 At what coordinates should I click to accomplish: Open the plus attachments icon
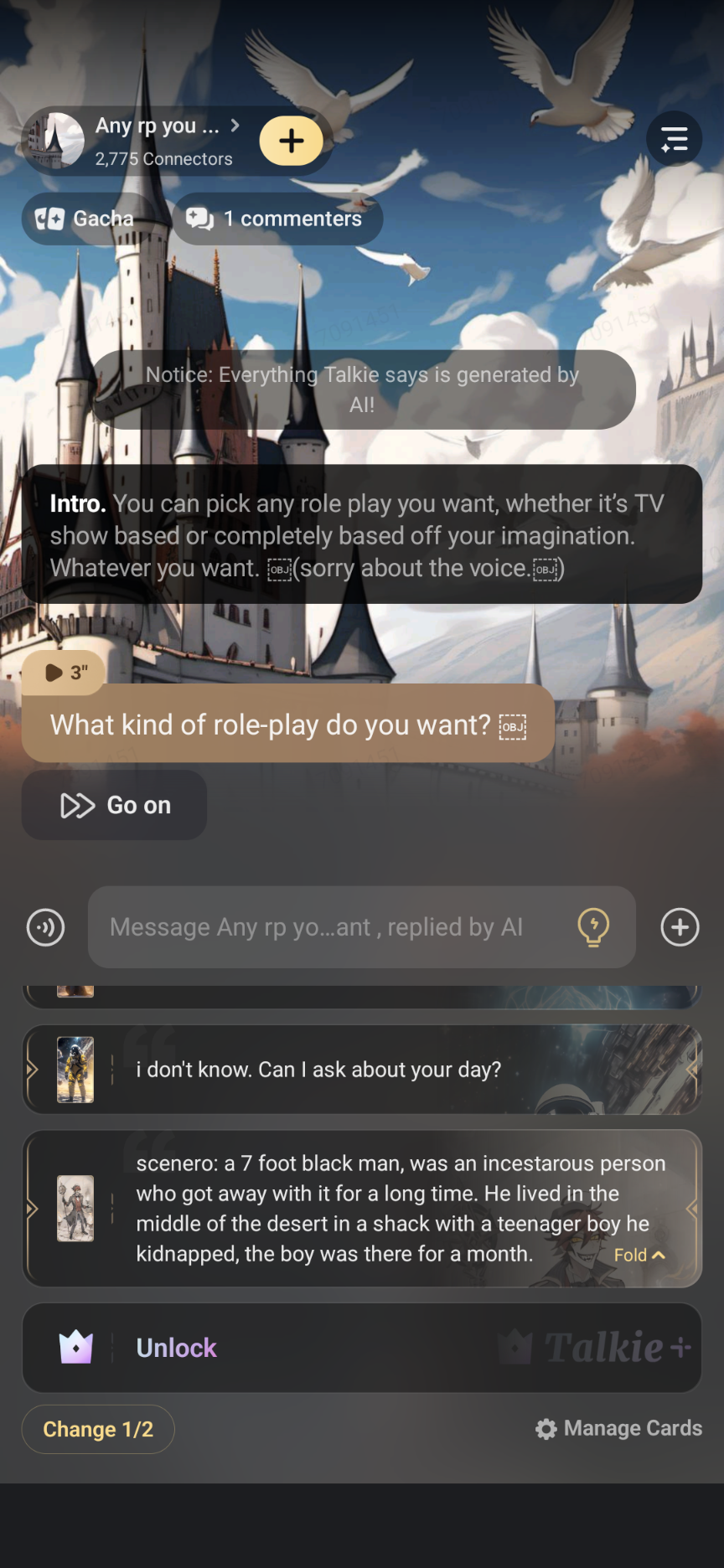click(x=680, y=927)
